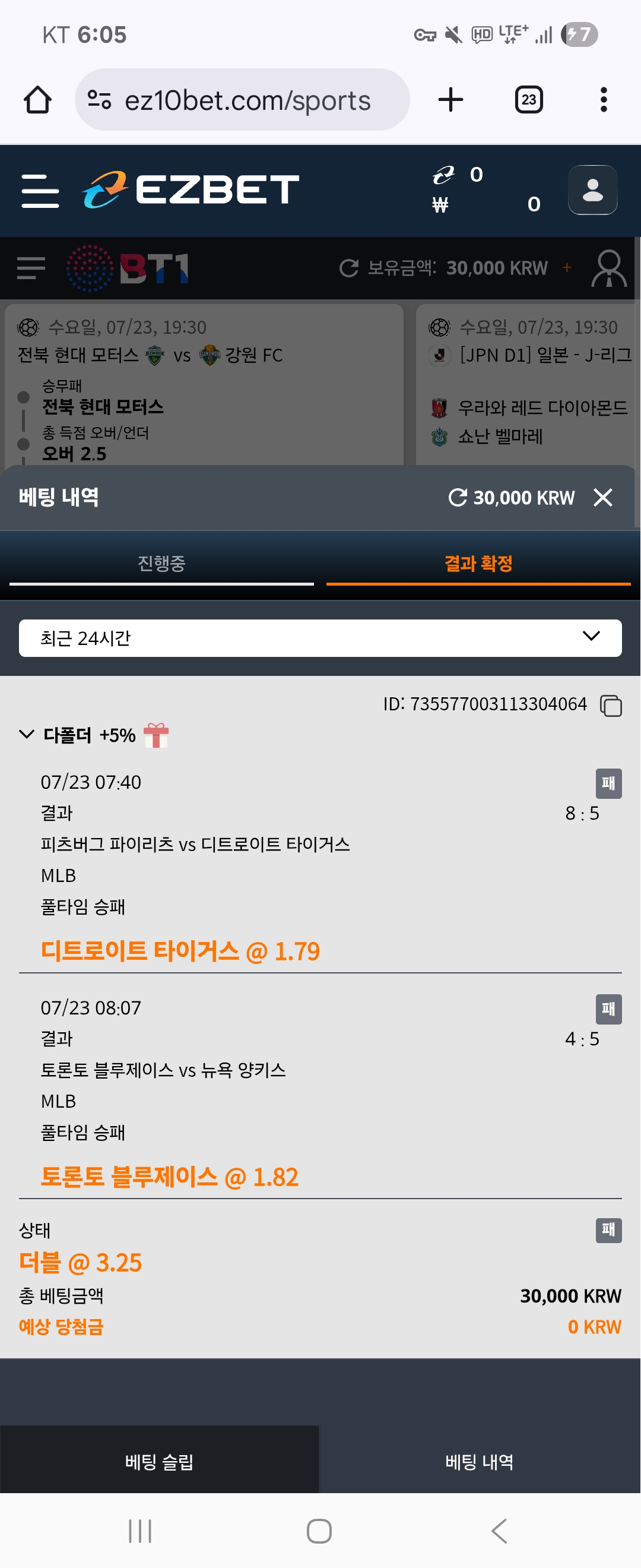The height and width of the screenshot is (1568, 641).
Task: Open the browser overflow menu
Action: click(603, 100)
